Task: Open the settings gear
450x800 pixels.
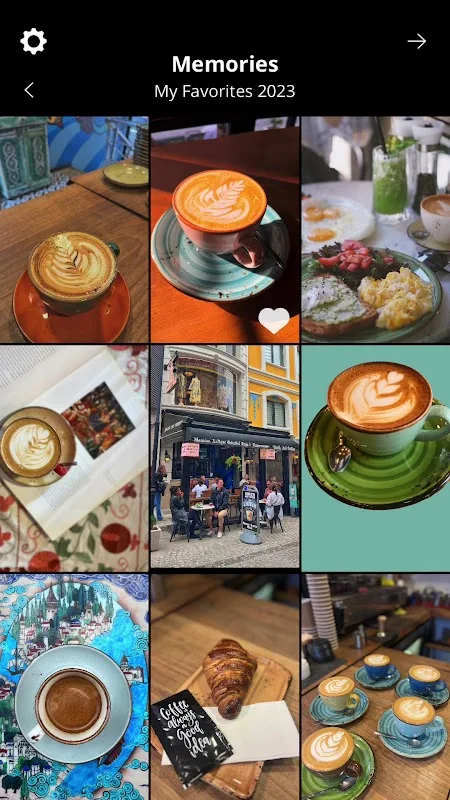Action: [33, 41]
